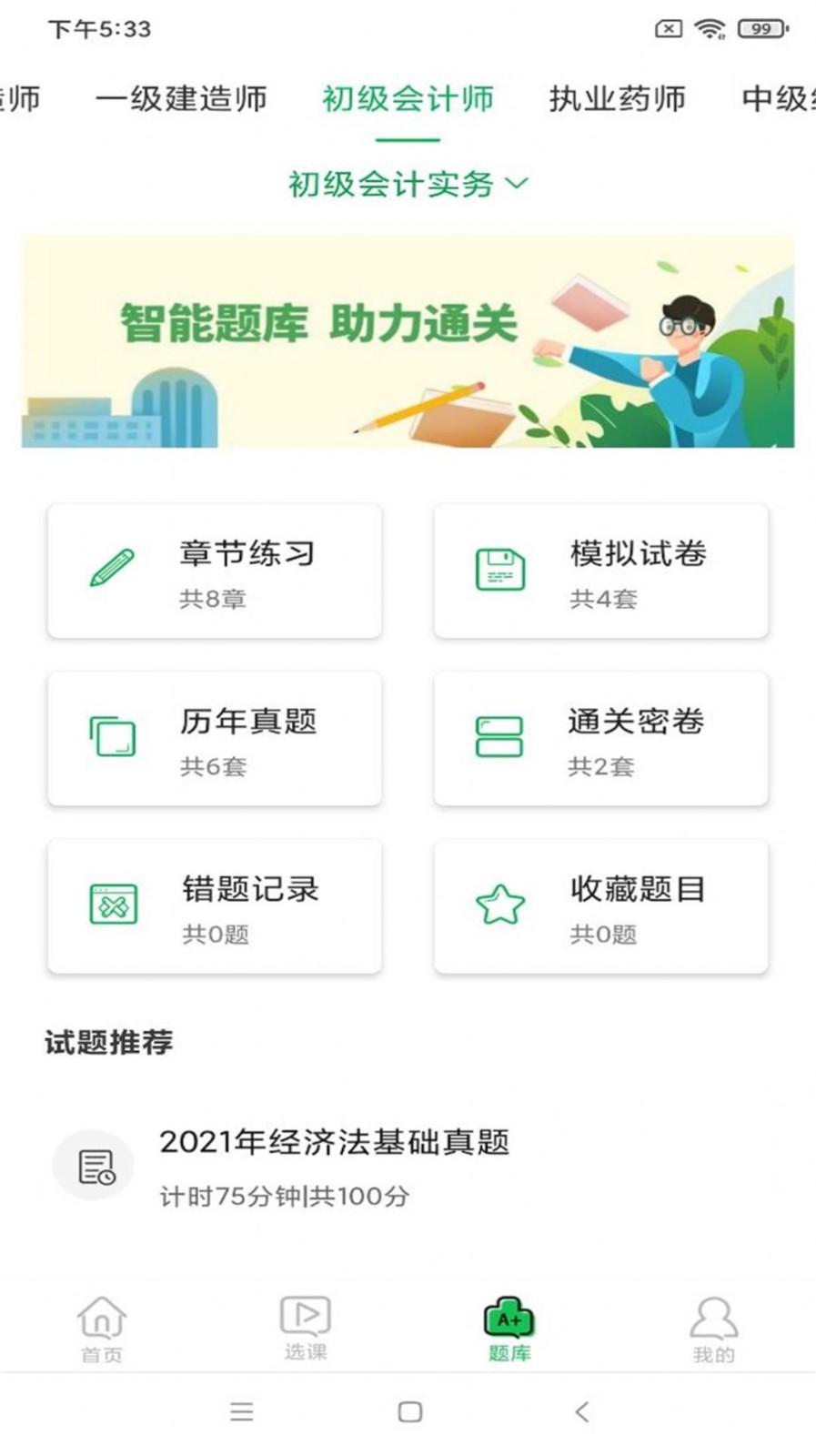The height and width of the screenshot is (1456, 816).
Task: Open 模拟试卷 via its disk icon
Action: tap(499, 566)
